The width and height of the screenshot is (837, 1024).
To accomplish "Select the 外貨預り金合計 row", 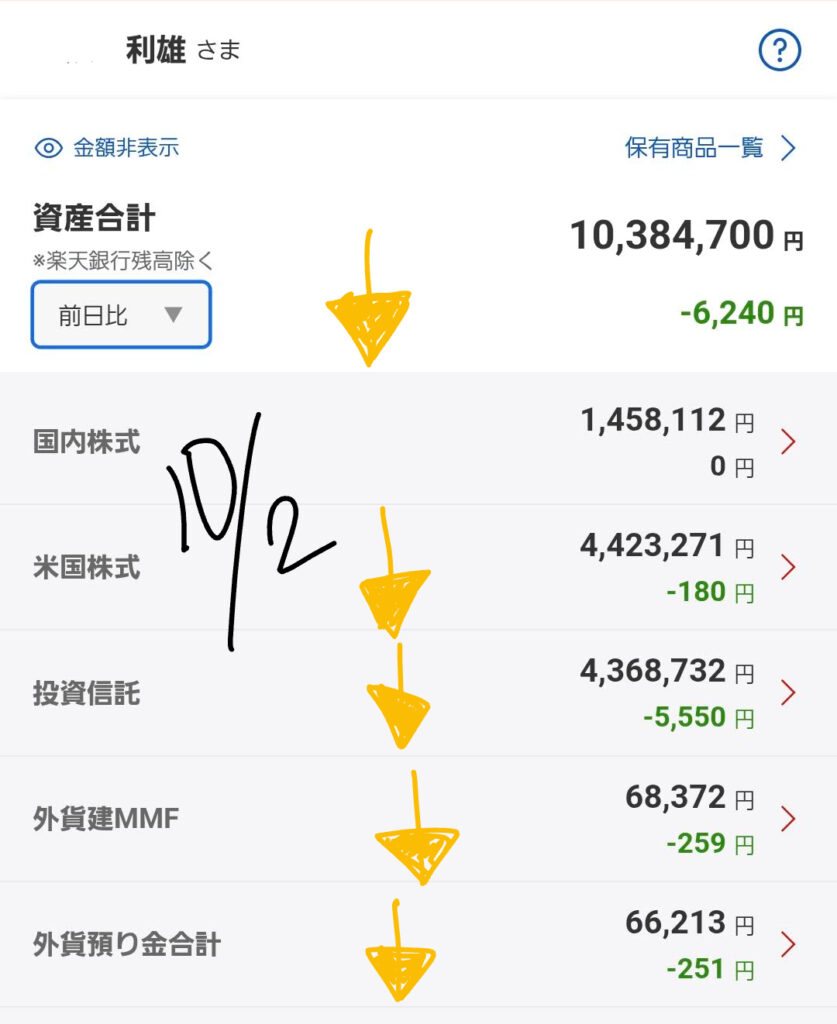I will (x=418, y=944).
